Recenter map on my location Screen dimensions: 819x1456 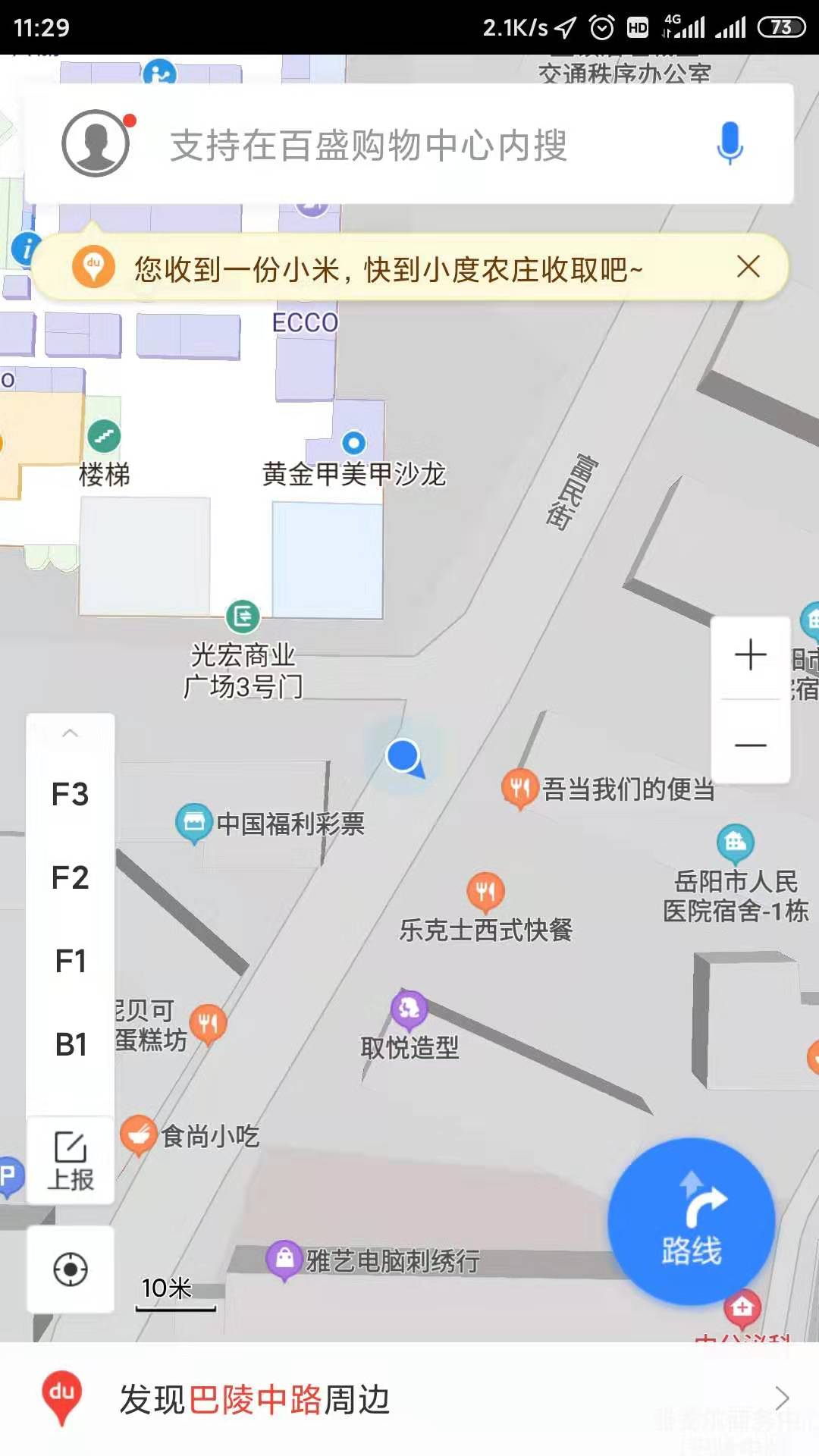coord(71,1269)
